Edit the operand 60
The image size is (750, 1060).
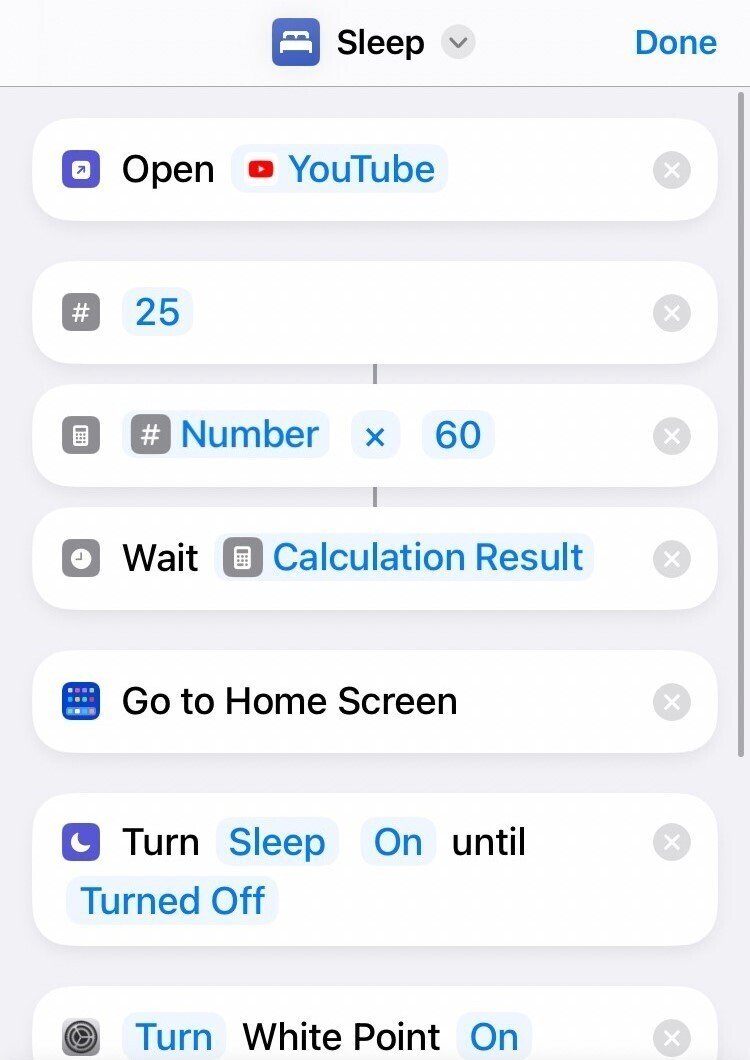tap(458, 435)
